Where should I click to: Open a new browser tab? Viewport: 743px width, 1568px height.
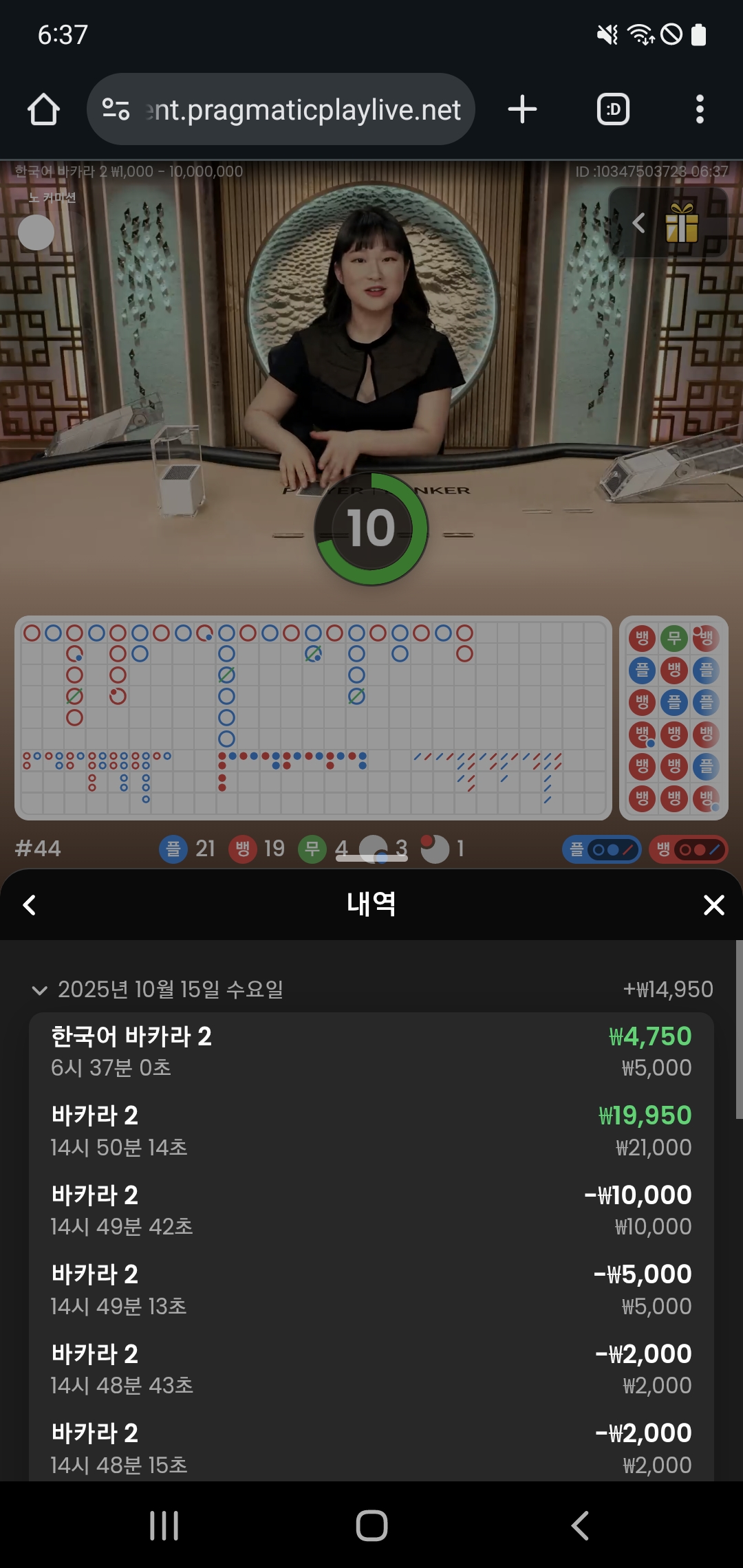[x=522, y=110]
